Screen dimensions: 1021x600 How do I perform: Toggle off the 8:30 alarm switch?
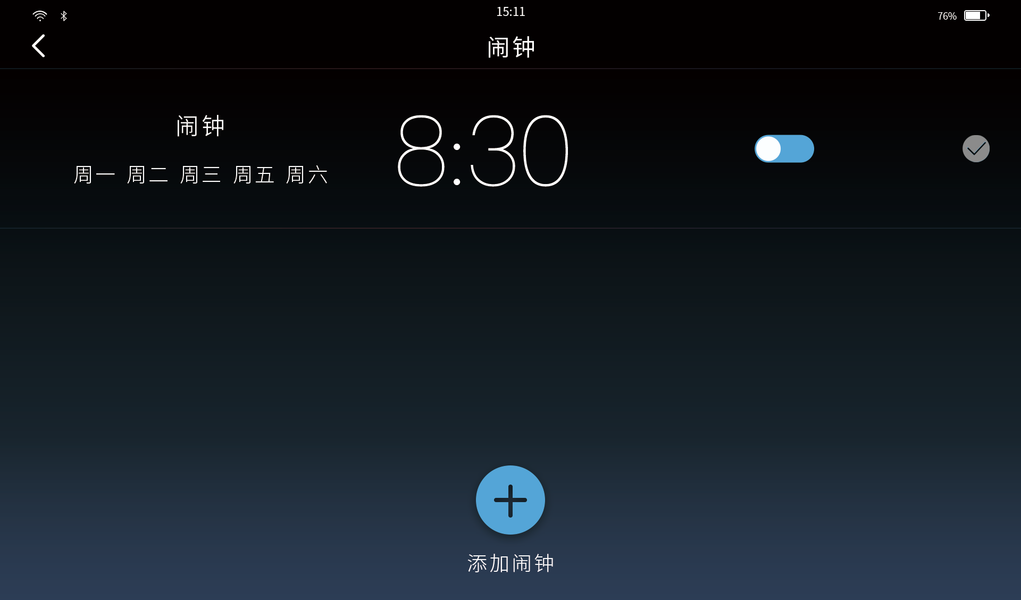pyautogui.click(x=784, y=149)
